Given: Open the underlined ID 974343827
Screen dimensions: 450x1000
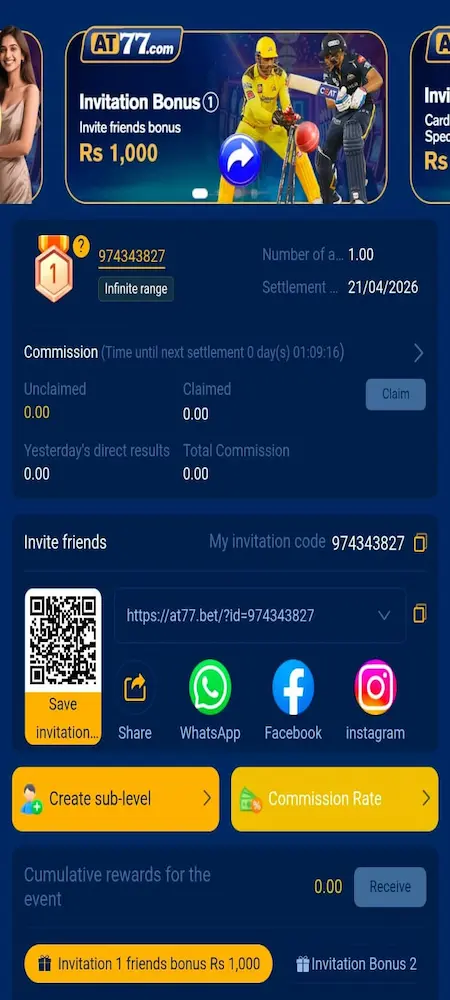Looking at the screenshot, I should click(131, 256).
